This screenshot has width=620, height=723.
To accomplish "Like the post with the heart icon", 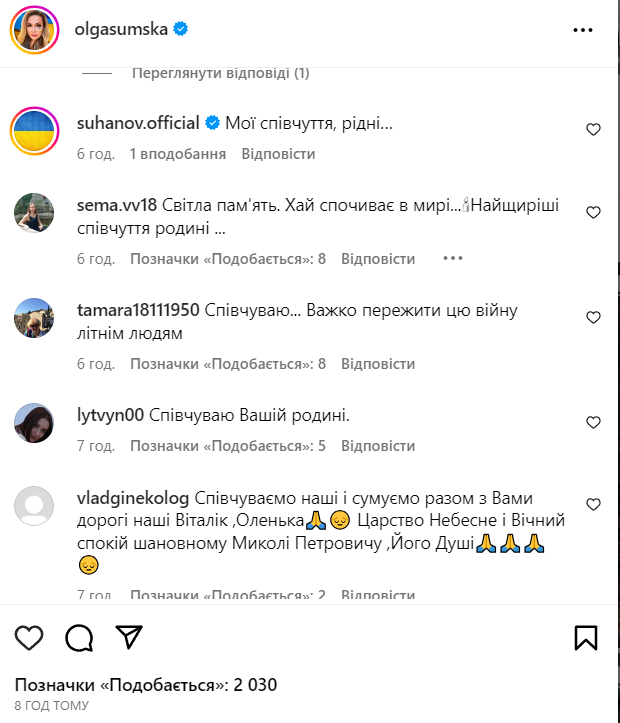I will click(30, 638).
